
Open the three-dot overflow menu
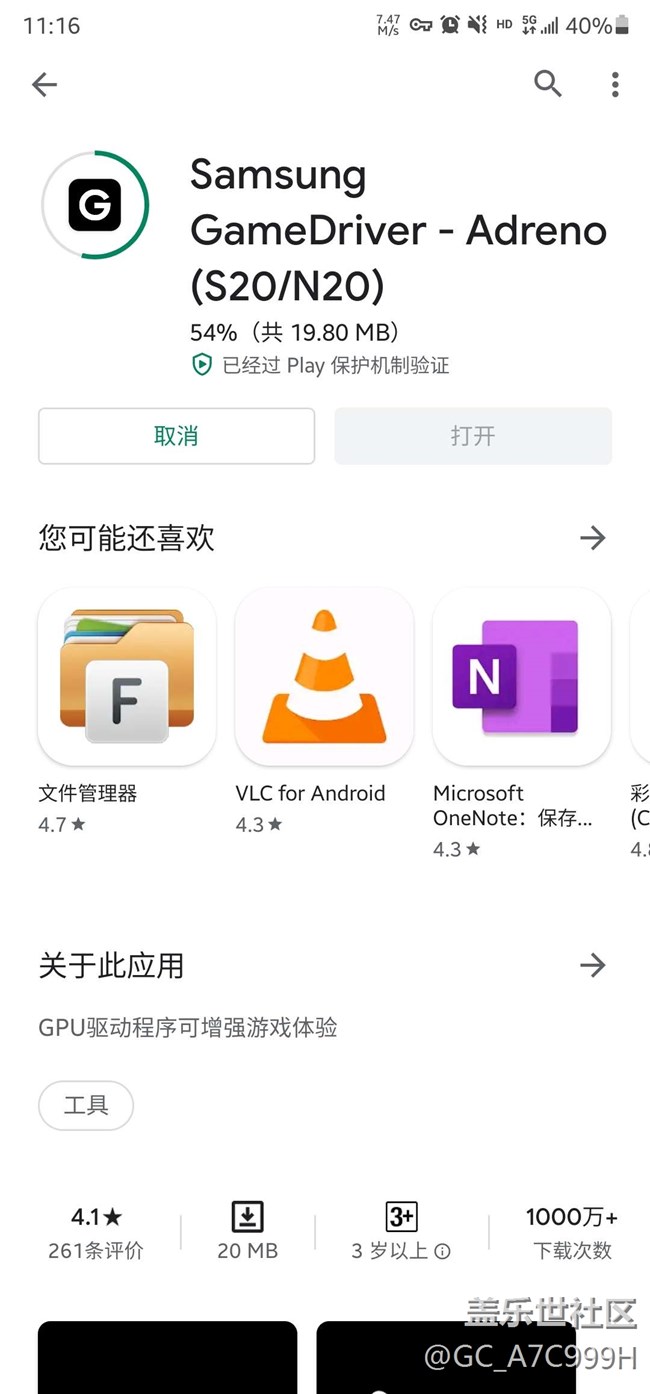click(x=615, y=85)
